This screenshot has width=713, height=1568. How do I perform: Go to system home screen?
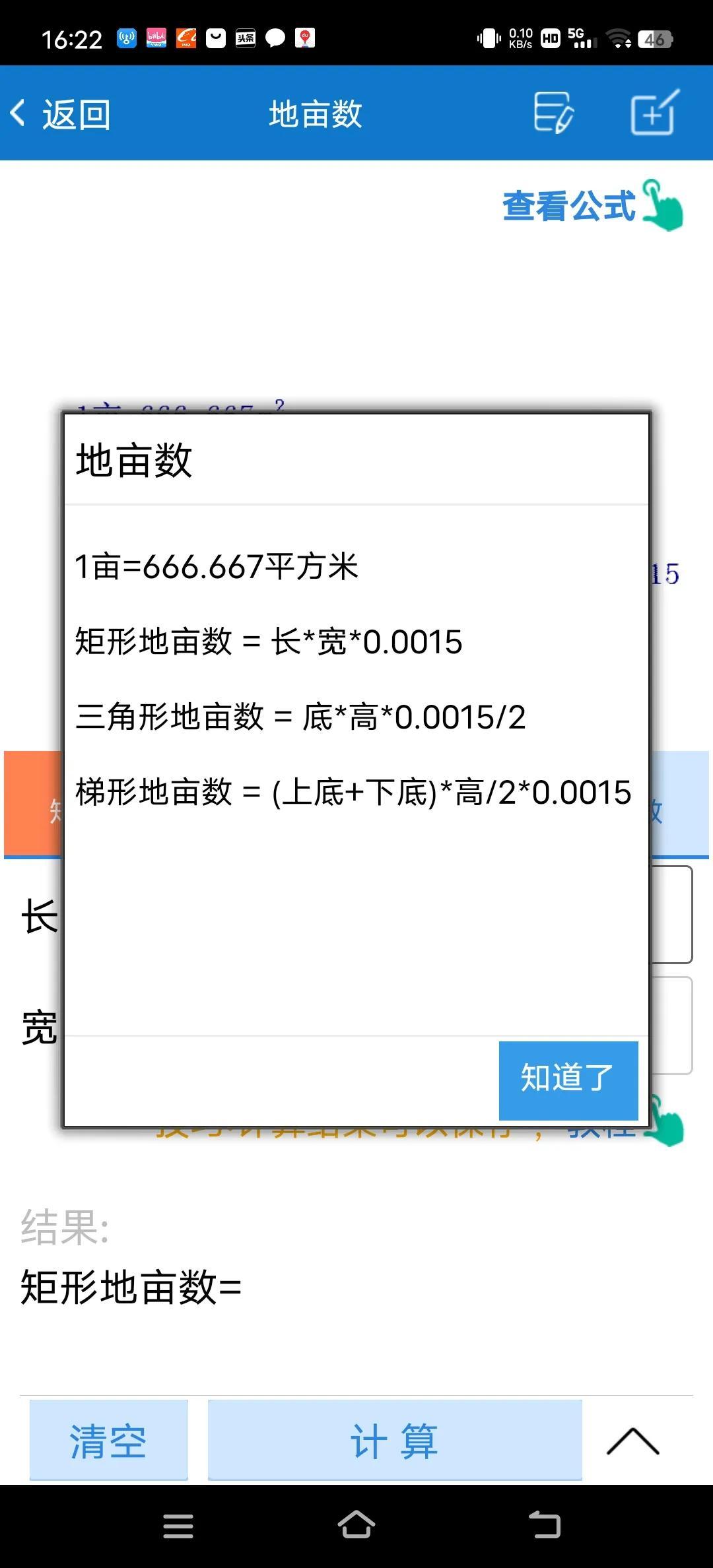coord(356,1525)
